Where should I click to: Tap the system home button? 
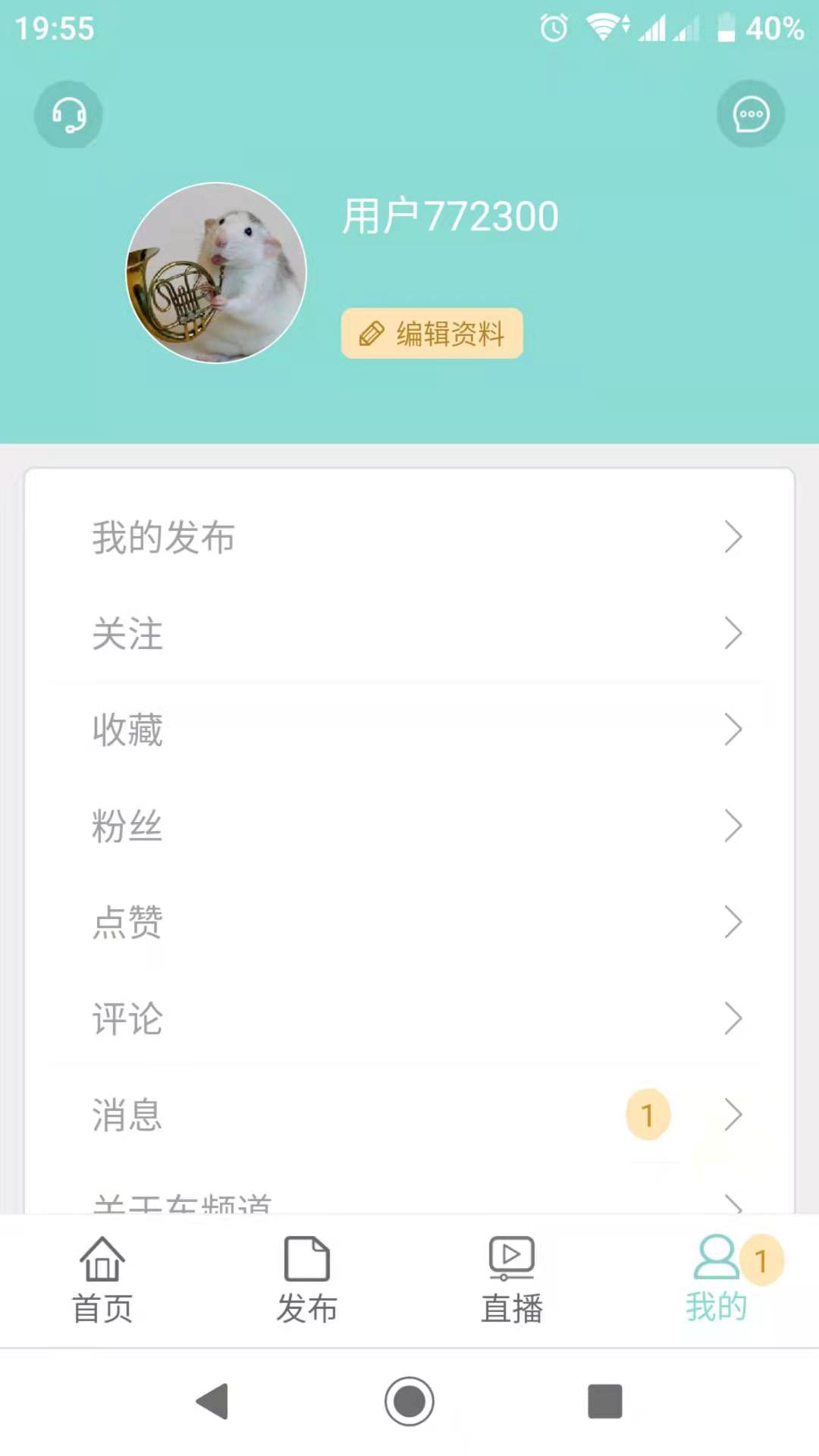point(409,1401)
